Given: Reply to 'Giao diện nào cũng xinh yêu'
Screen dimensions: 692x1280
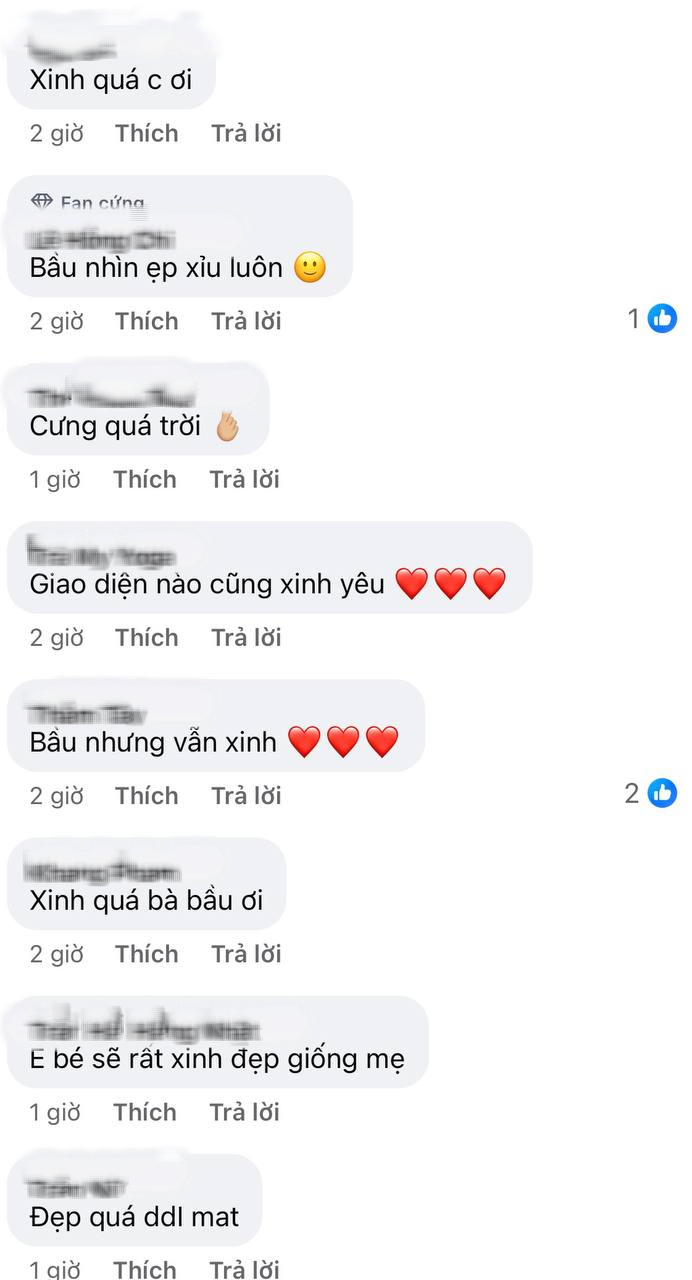Looking at the screenshot, I should (x=245, y=637).
